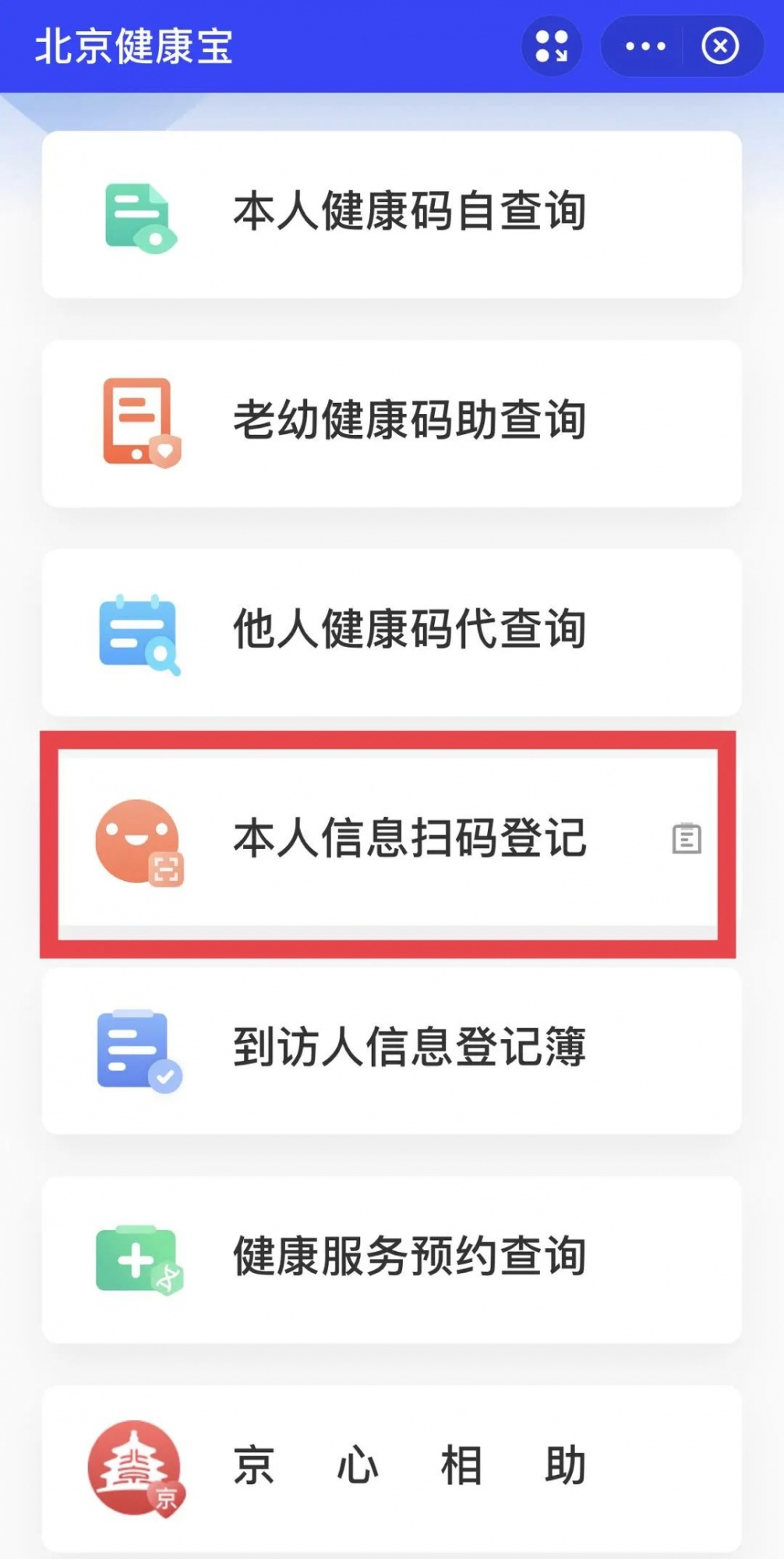Close the 北京健康宝 mini program
784x1559 pixels.
coord(720,46)
